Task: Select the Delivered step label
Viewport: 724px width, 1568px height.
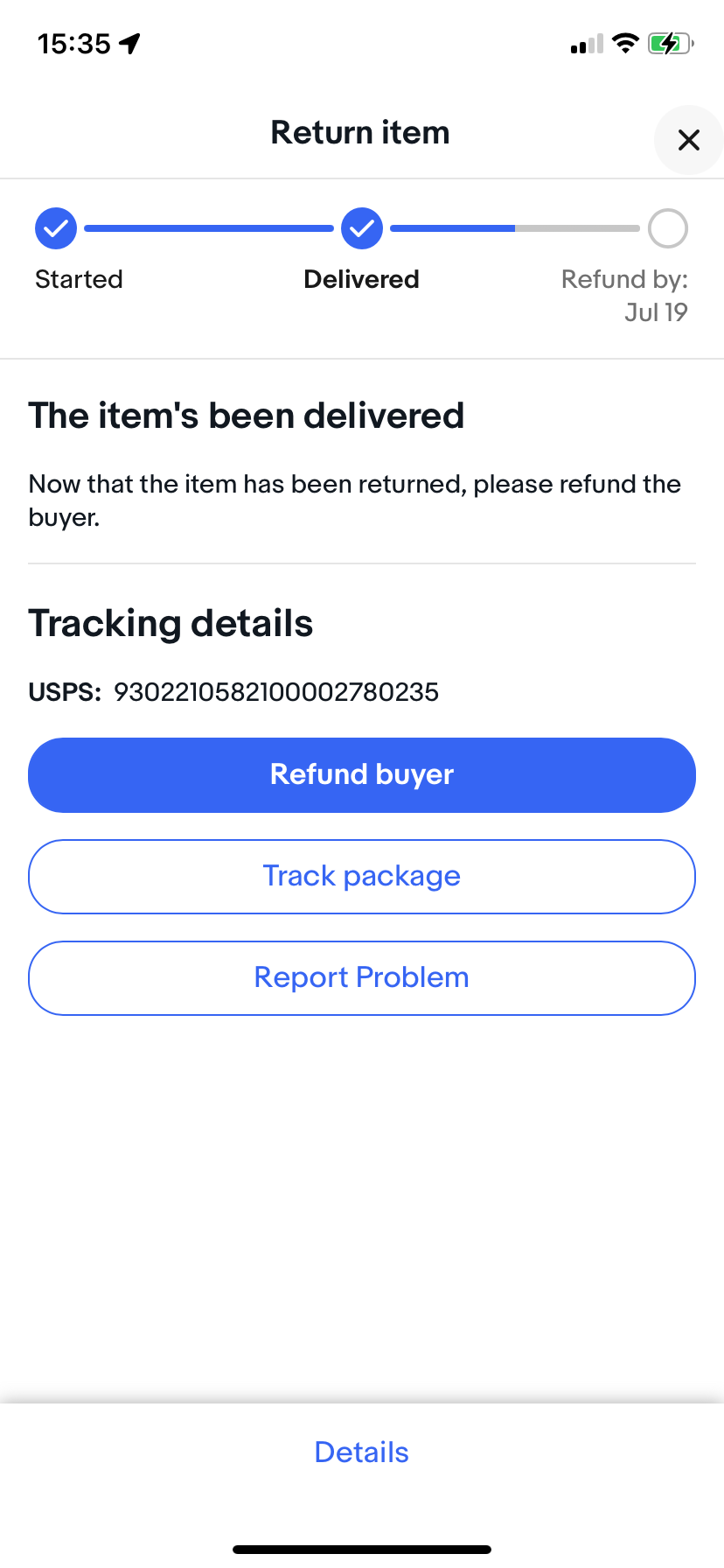Action: (x=361, y=278)
